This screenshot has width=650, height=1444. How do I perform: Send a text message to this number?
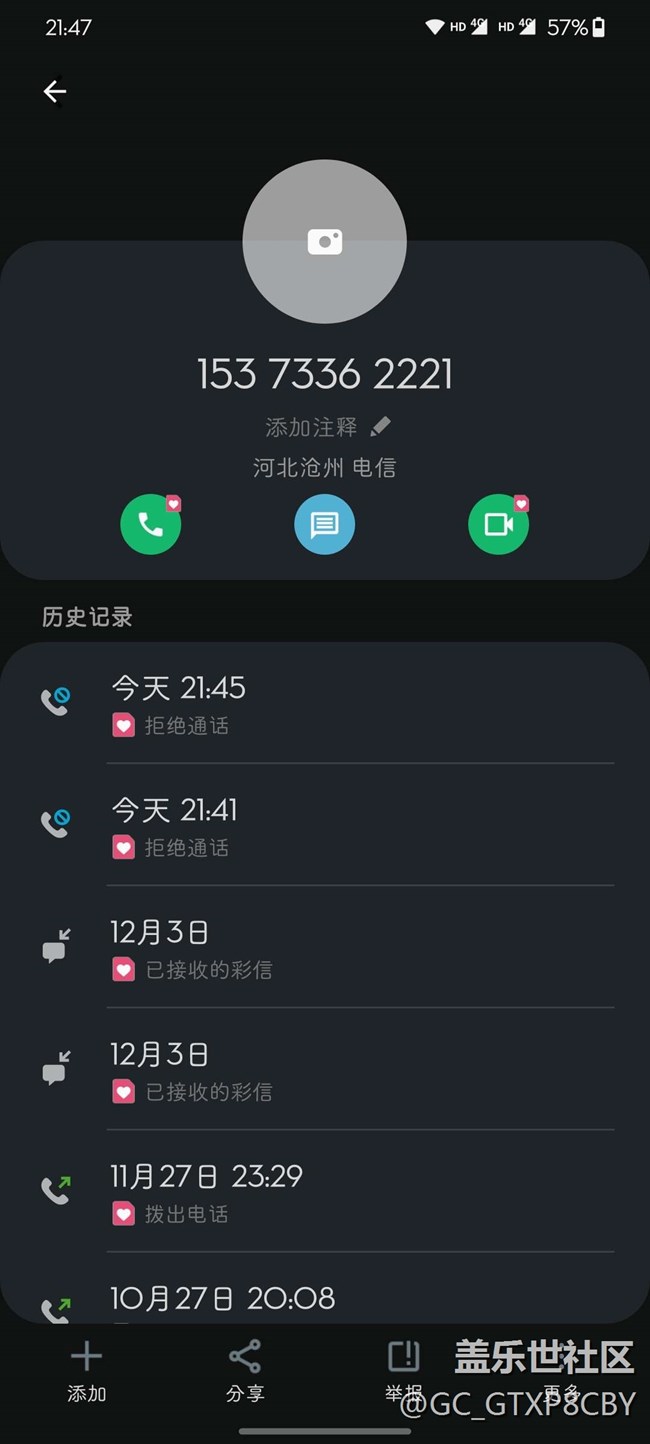(x=324, y=525)
